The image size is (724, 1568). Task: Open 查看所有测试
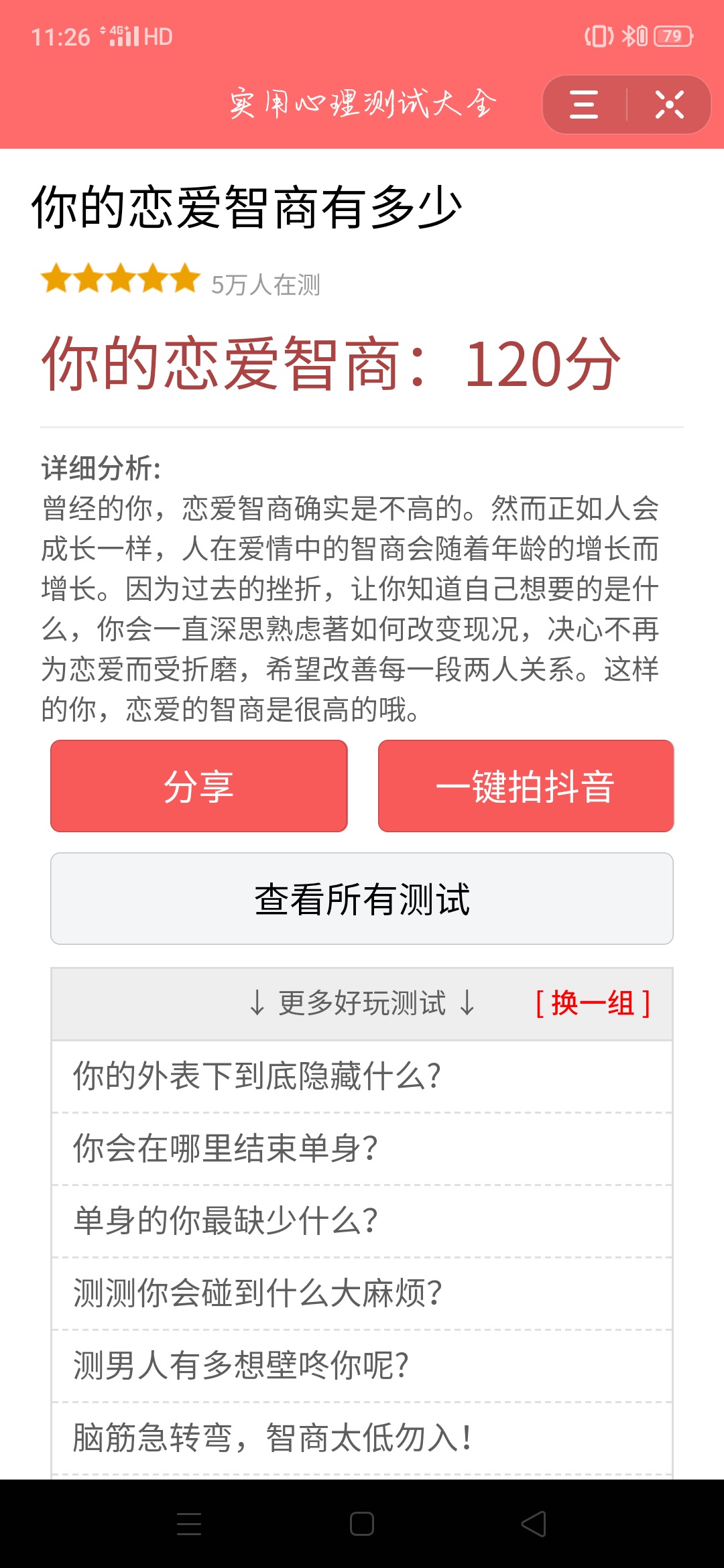tap(362, 899)
